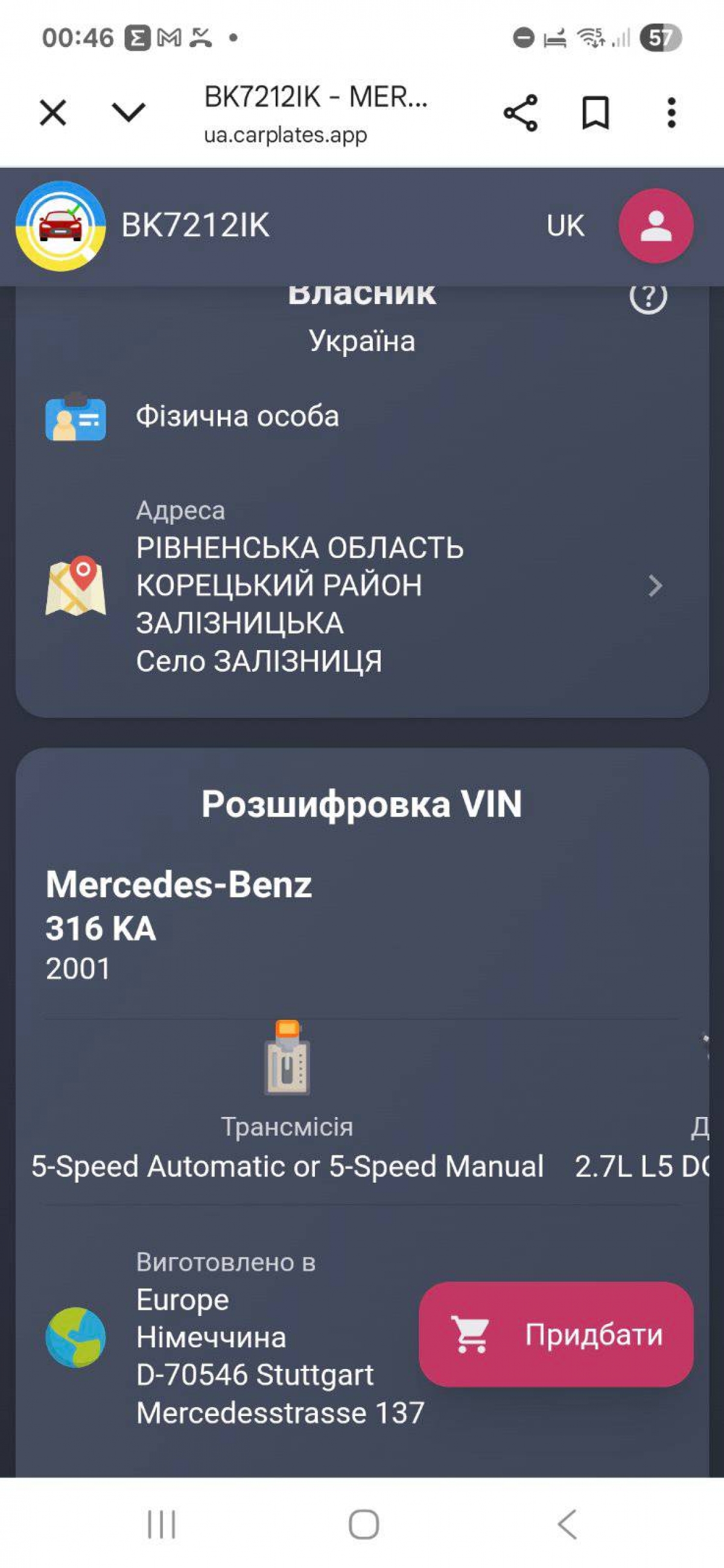
Task: Minimize the custom tab with the down chevron
Action: (x=129, y=113)
